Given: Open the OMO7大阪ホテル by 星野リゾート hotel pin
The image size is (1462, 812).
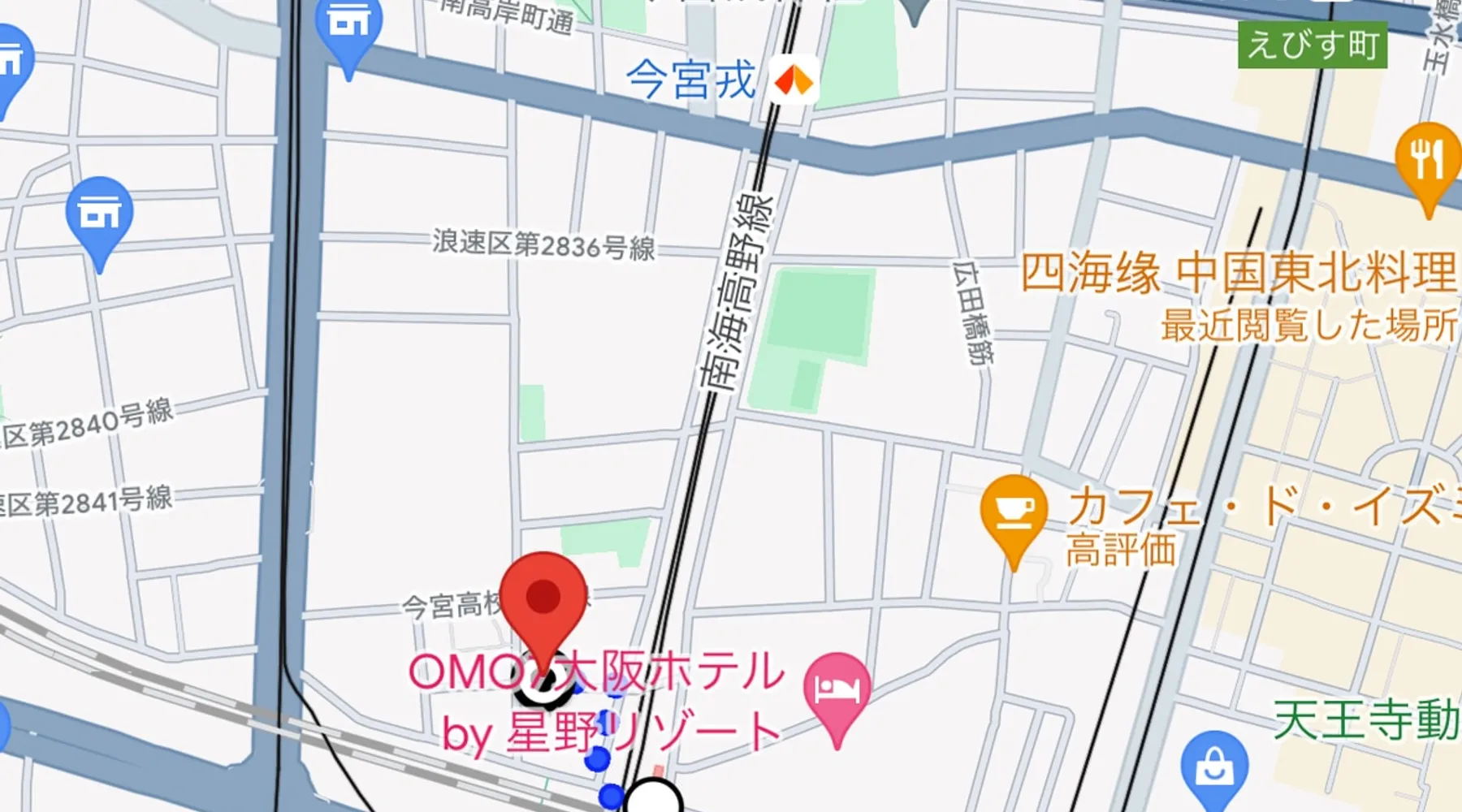Looking at the screenshot, I should [x=837, y=690].
